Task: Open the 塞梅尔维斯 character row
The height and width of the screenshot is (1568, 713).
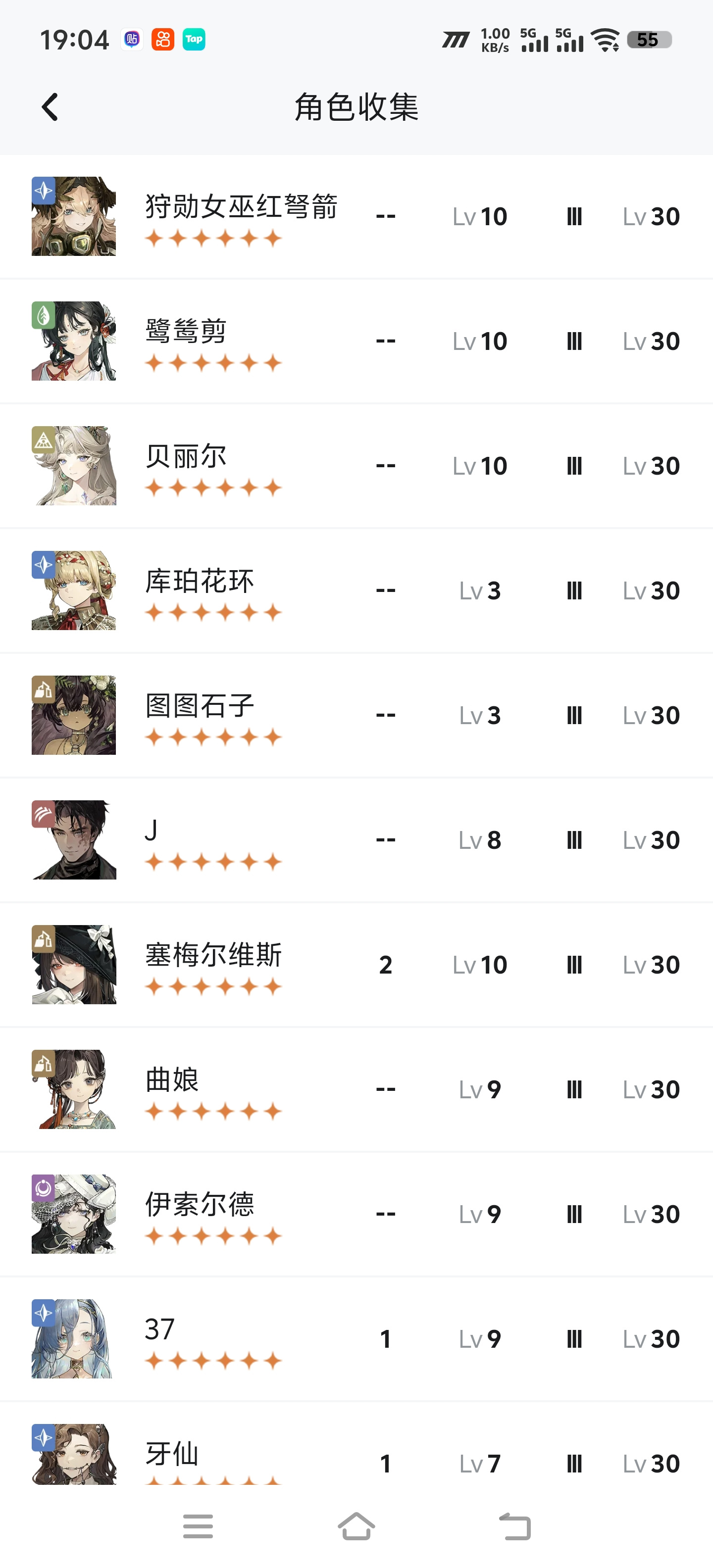Action: click(x=356, y=965)
